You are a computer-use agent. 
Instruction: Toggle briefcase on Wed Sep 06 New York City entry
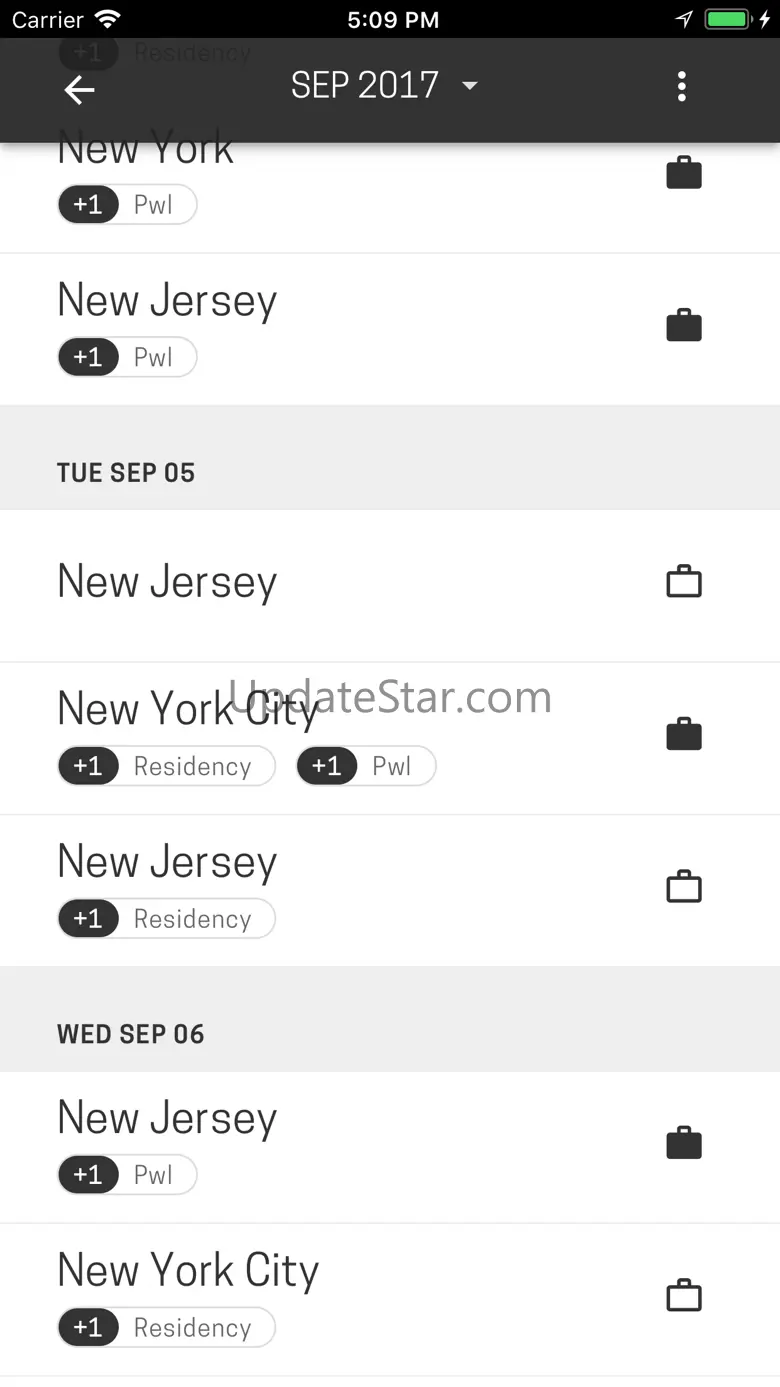pos(684,1296)
